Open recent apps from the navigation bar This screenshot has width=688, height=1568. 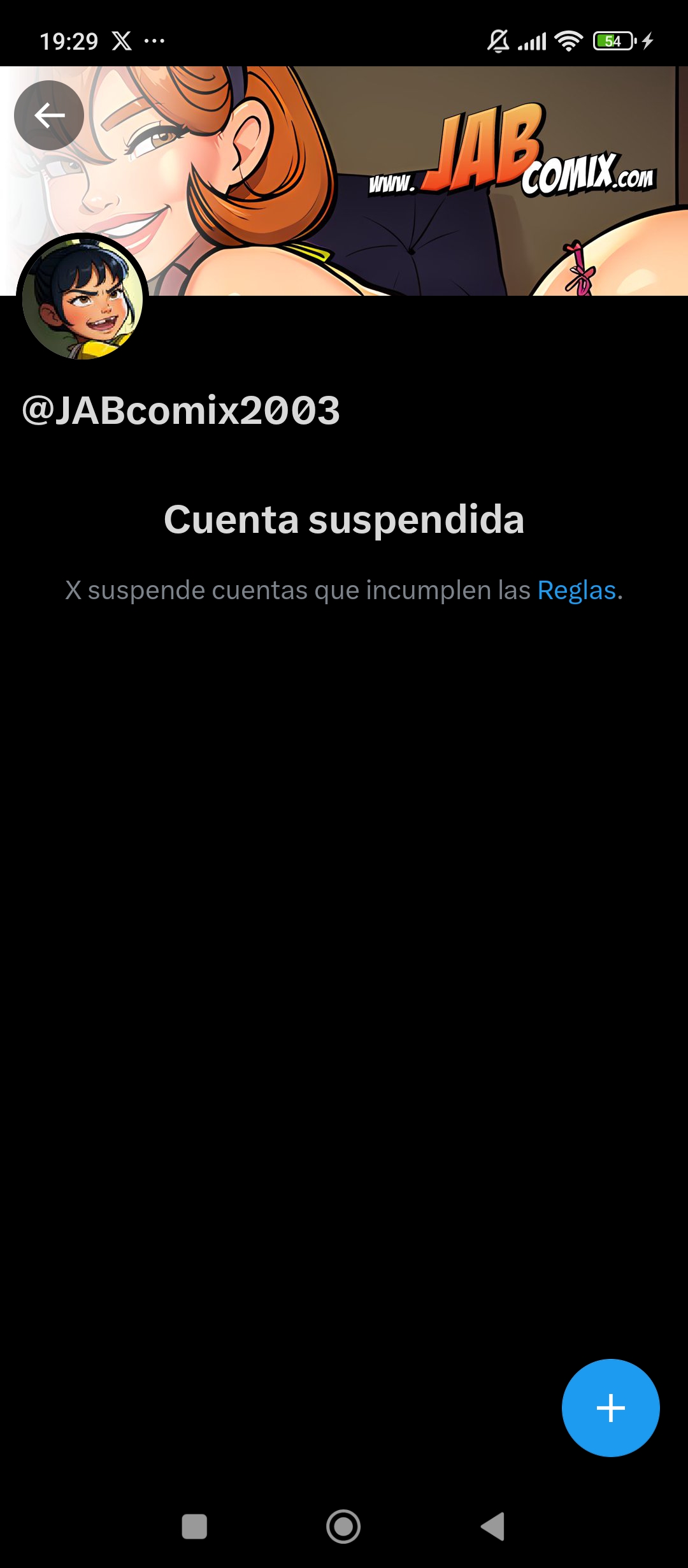pos(194,1527)
